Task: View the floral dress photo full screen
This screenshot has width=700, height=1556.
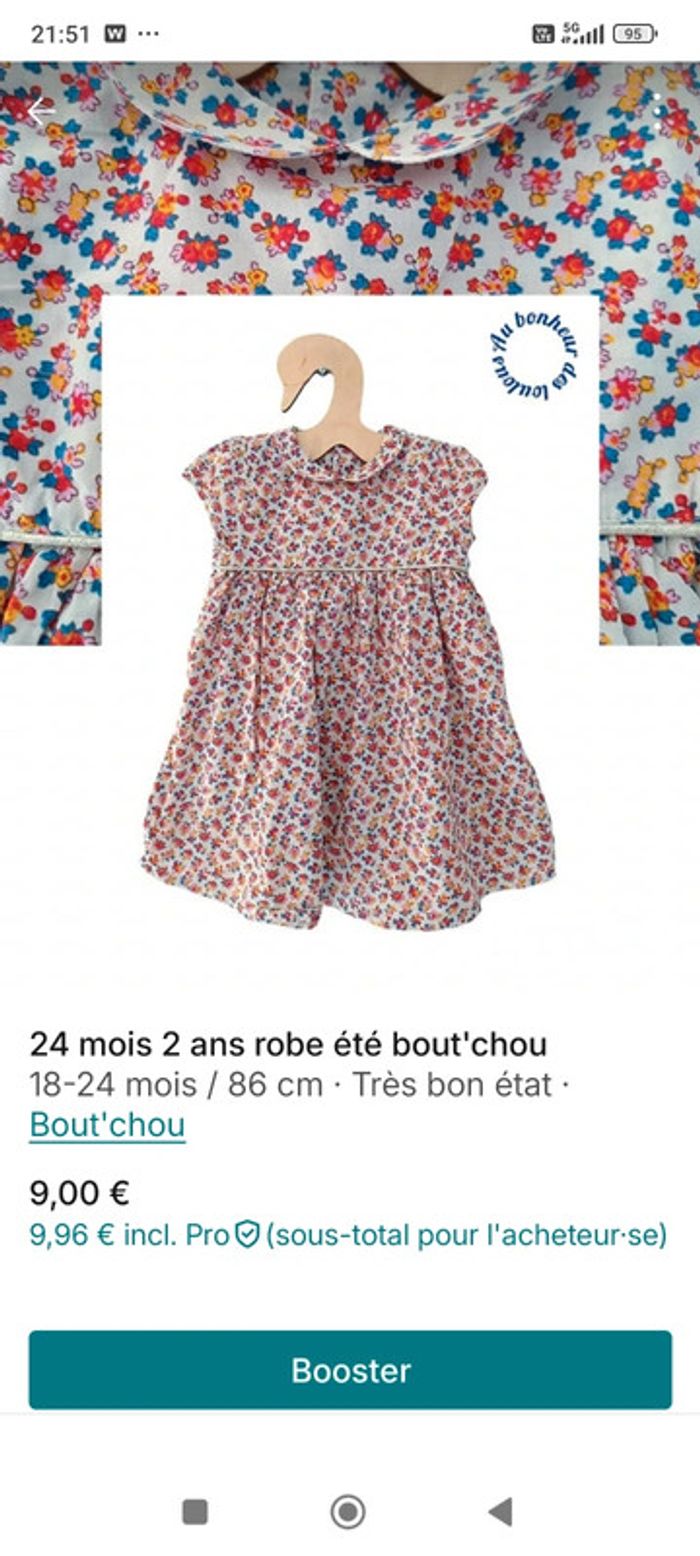Action: pos(350,620)
